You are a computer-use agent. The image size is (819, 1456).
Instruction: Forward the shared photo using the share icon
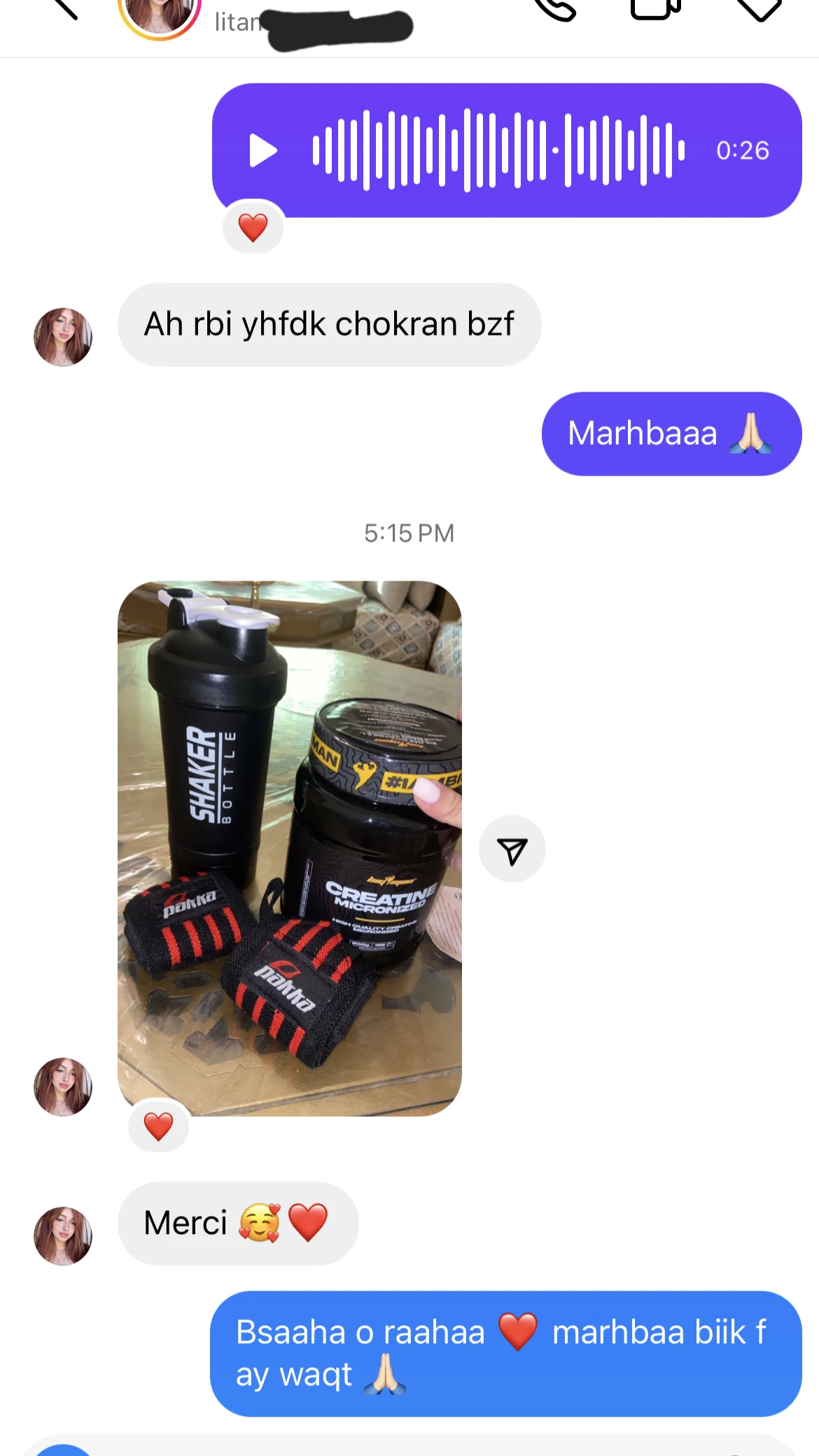pos(512,850)
